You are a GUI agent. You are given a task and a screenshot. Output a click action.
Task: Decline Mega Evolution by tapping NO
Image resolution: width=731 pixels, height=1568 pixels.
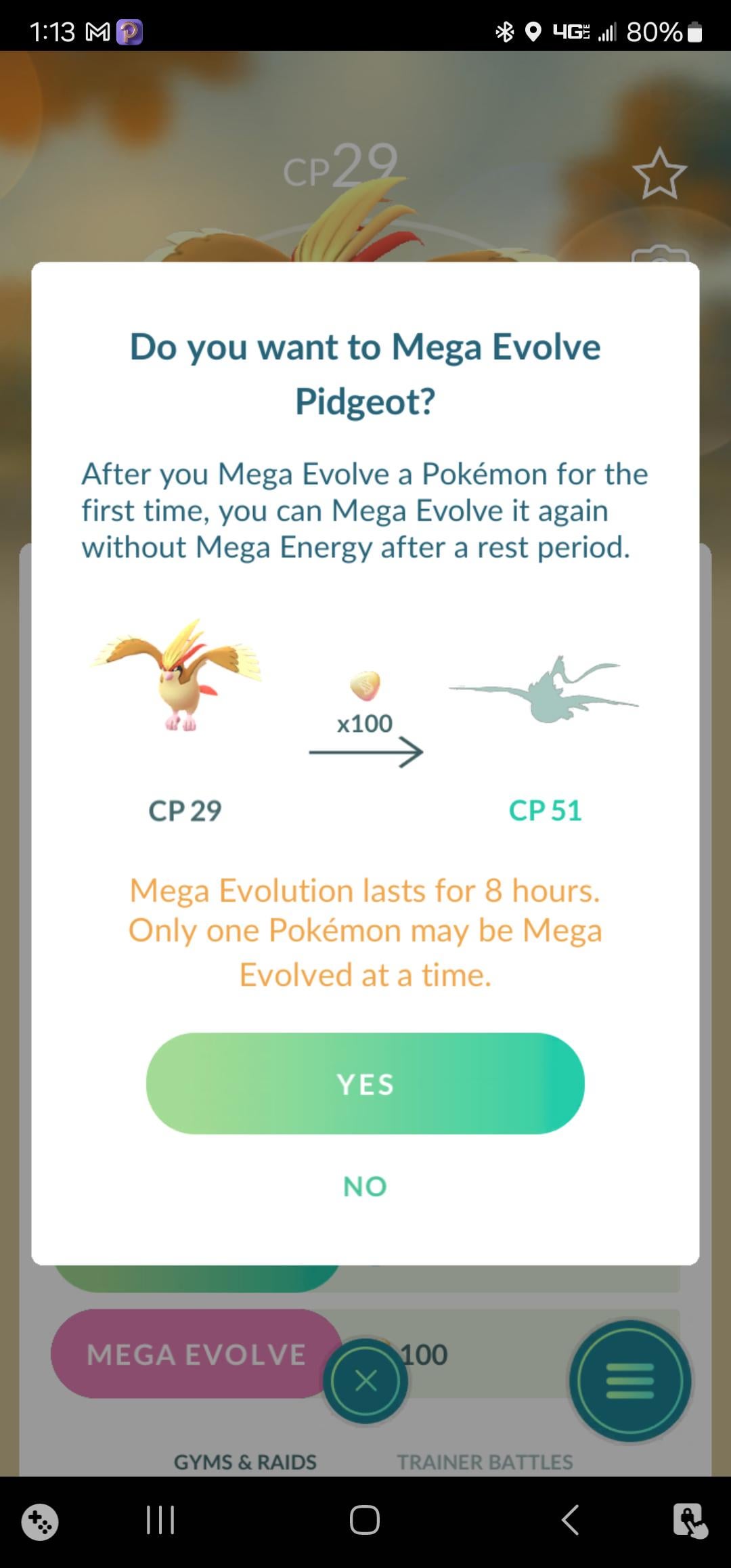[365, 1186]
